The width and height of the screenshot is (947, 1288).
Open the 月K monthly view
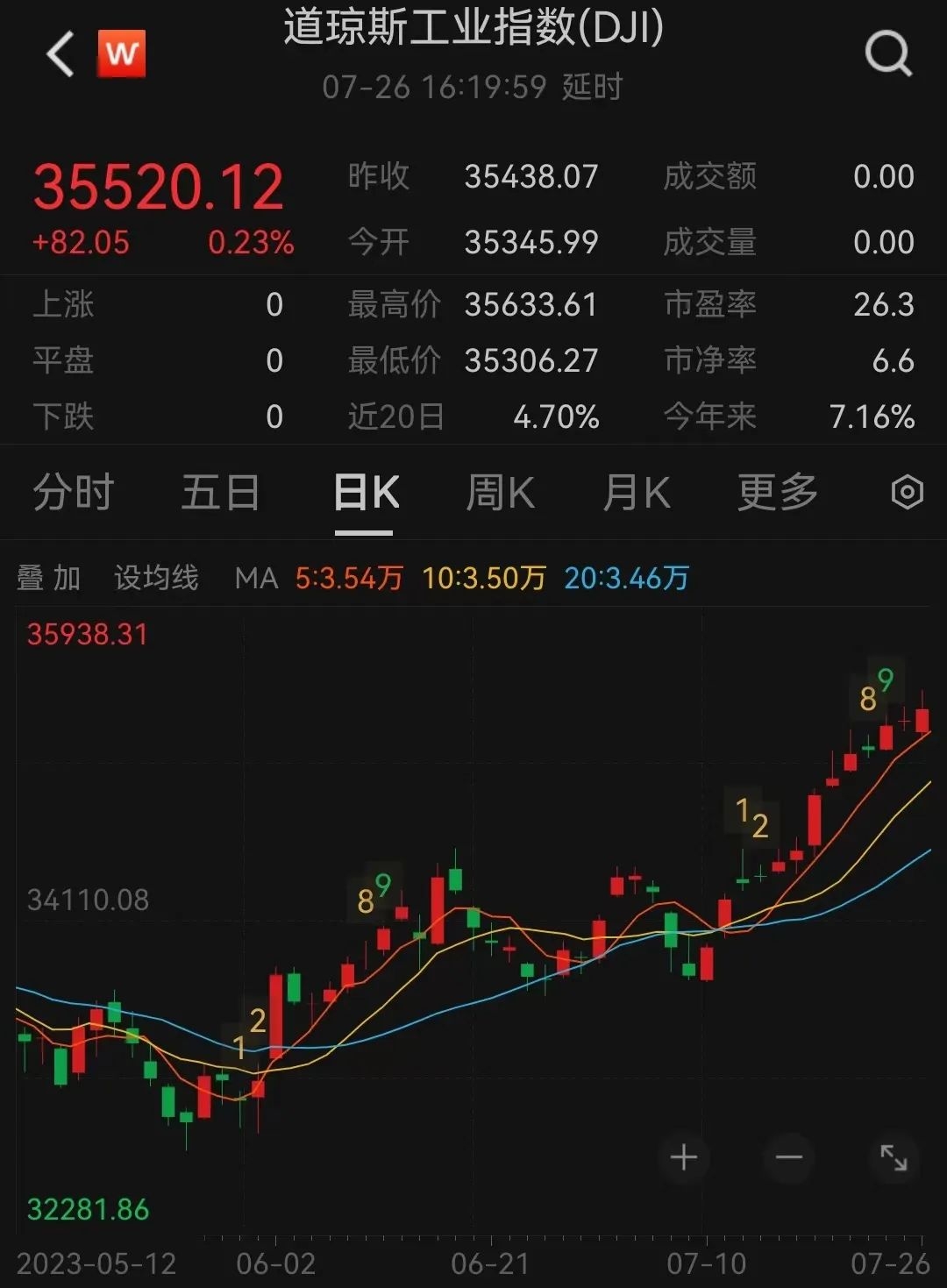tap(637, 493)
